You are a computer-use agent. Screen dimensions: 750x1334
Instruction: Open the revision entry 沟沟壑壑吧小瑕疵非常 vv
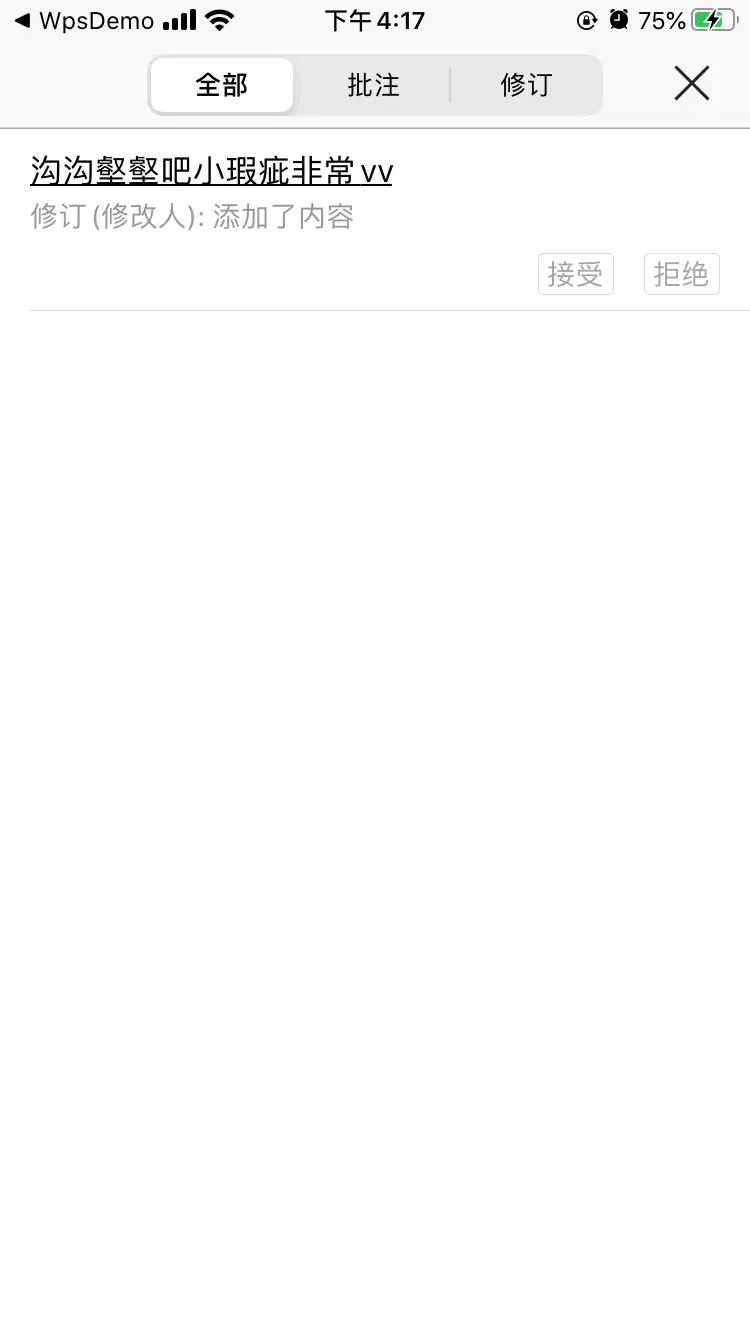click(211, 171)
